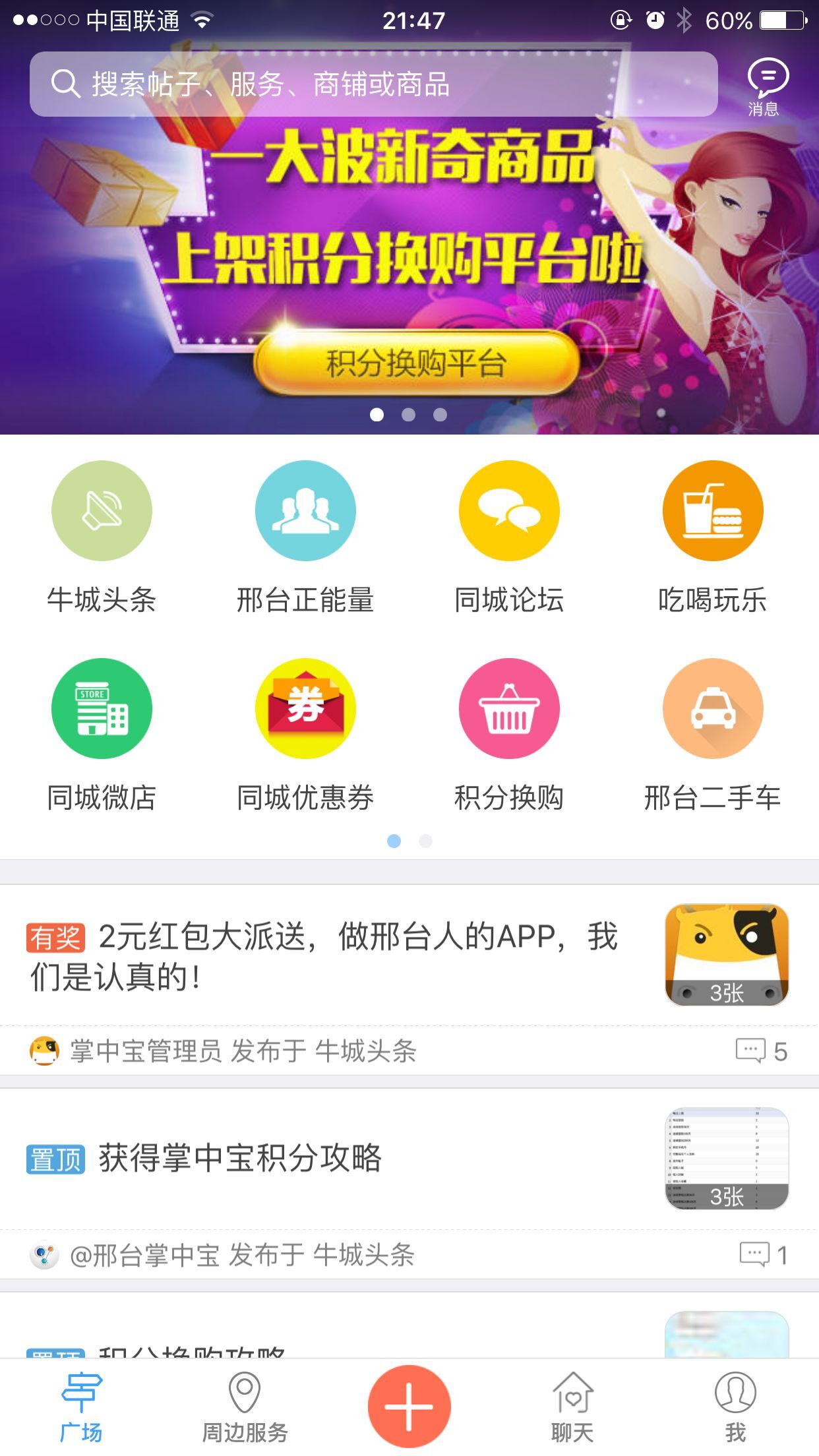Open the 积分换购平台 promotional banner
Screen dimensions: 819x1456
click(x=415, y=363)
